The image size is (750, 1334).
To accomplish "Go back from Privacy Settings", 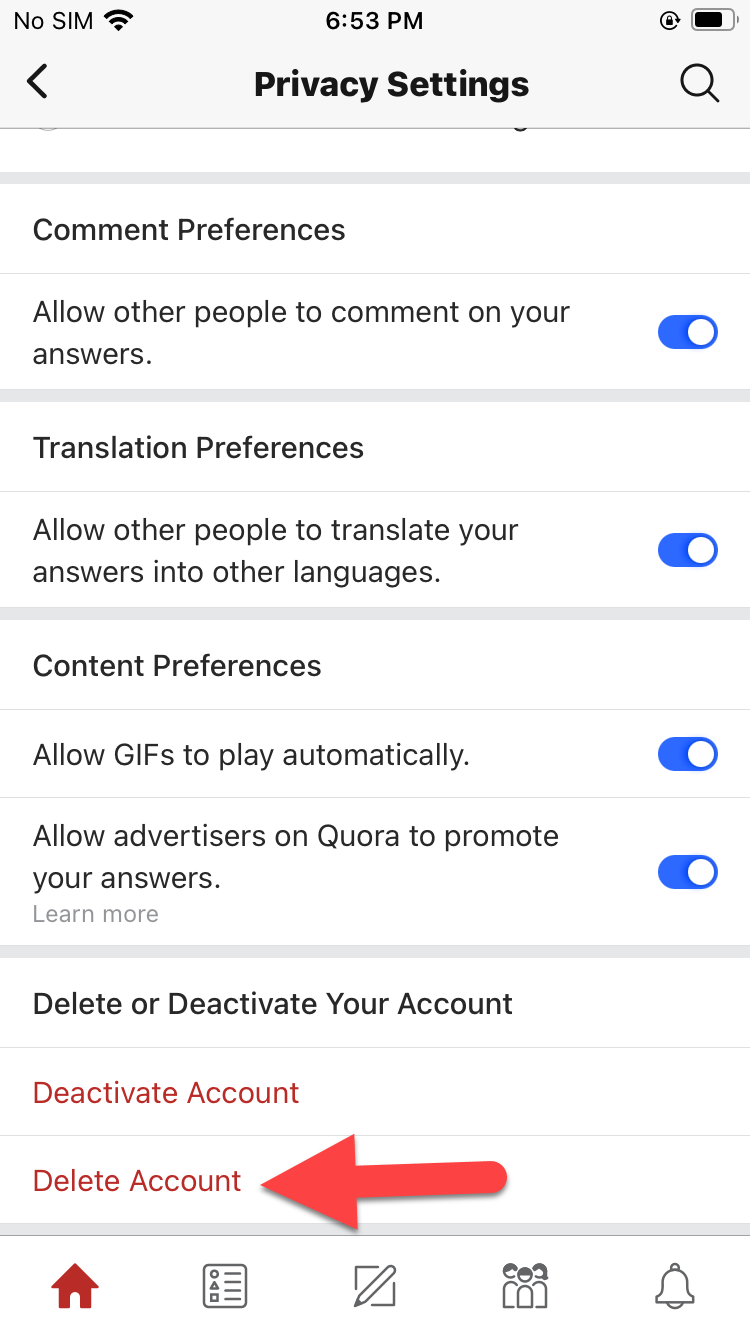I will 38,82.
